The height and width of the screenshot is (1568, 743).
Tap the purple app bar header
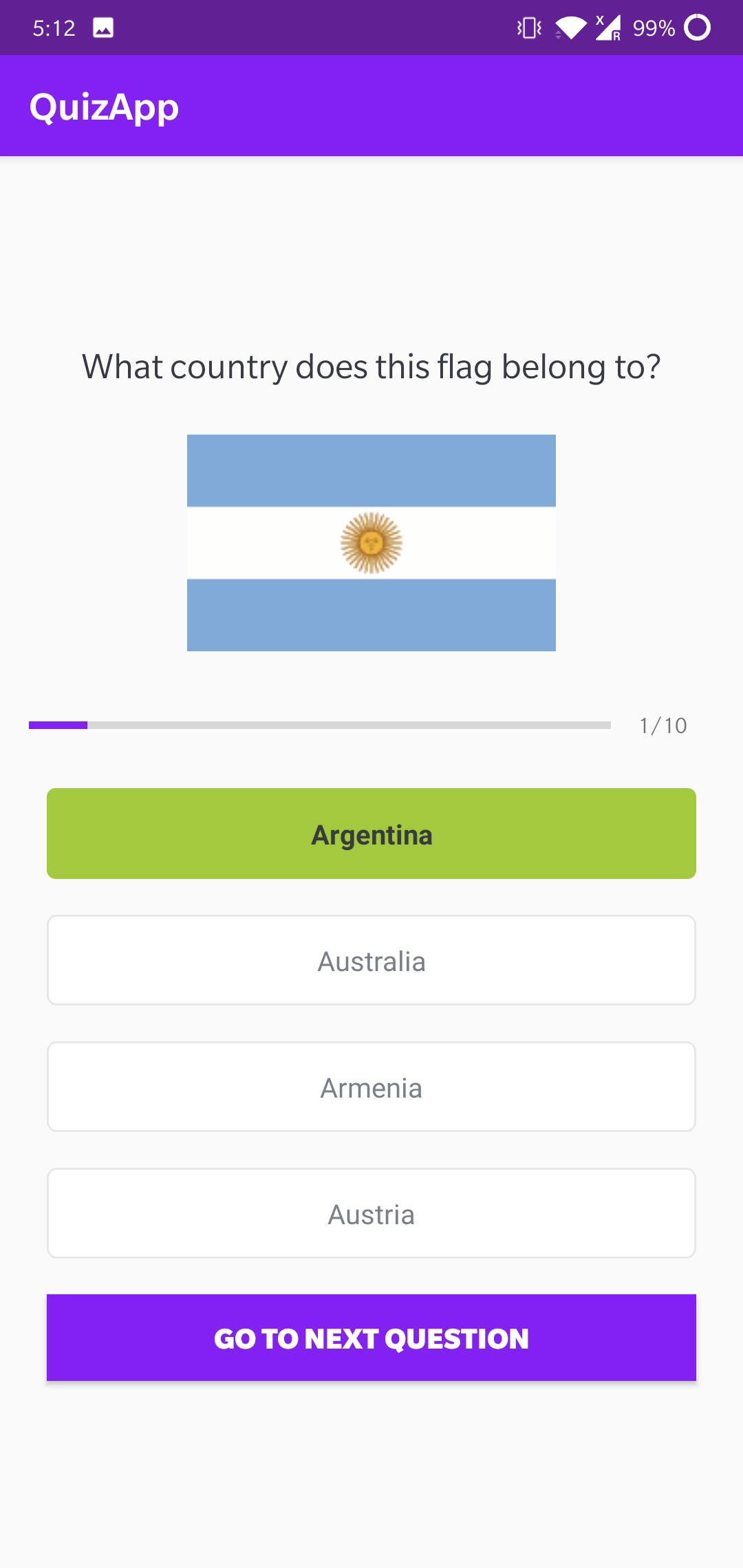(x=371, y=106)
